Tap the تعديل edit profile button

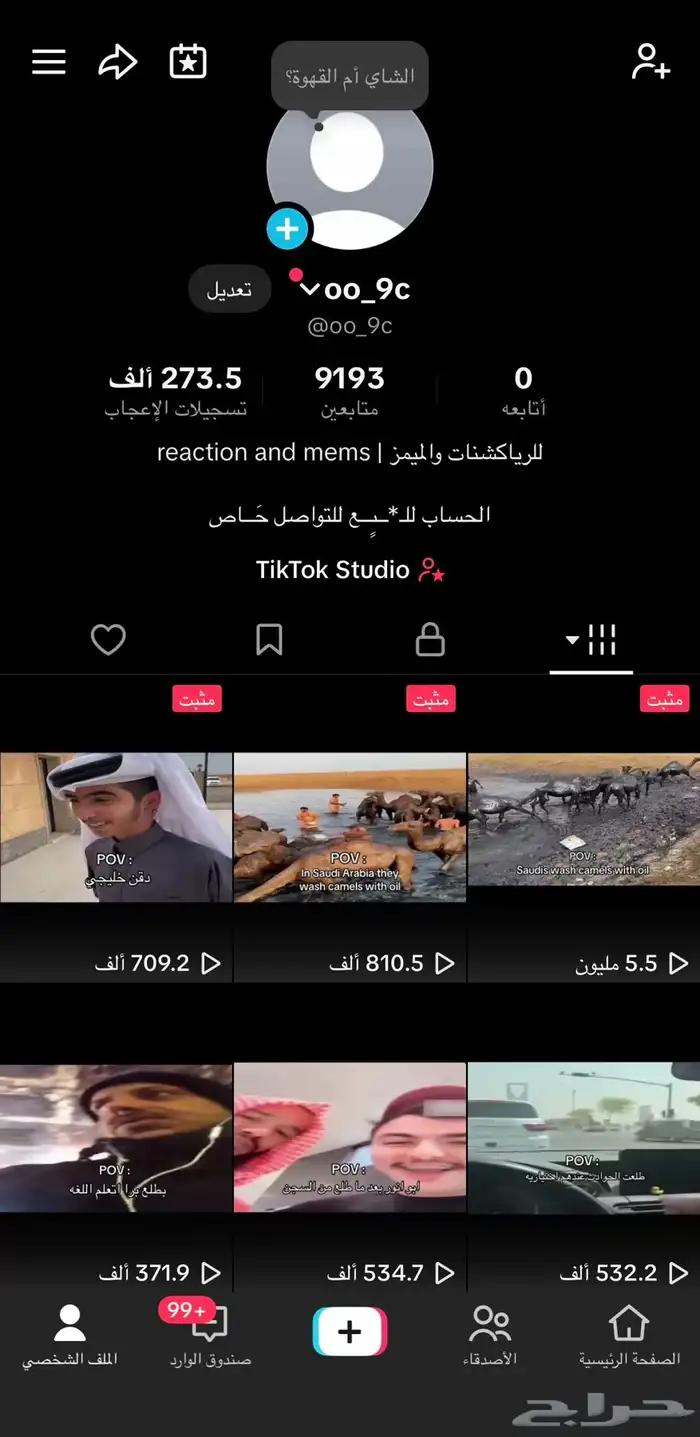(x=229, y=290)
